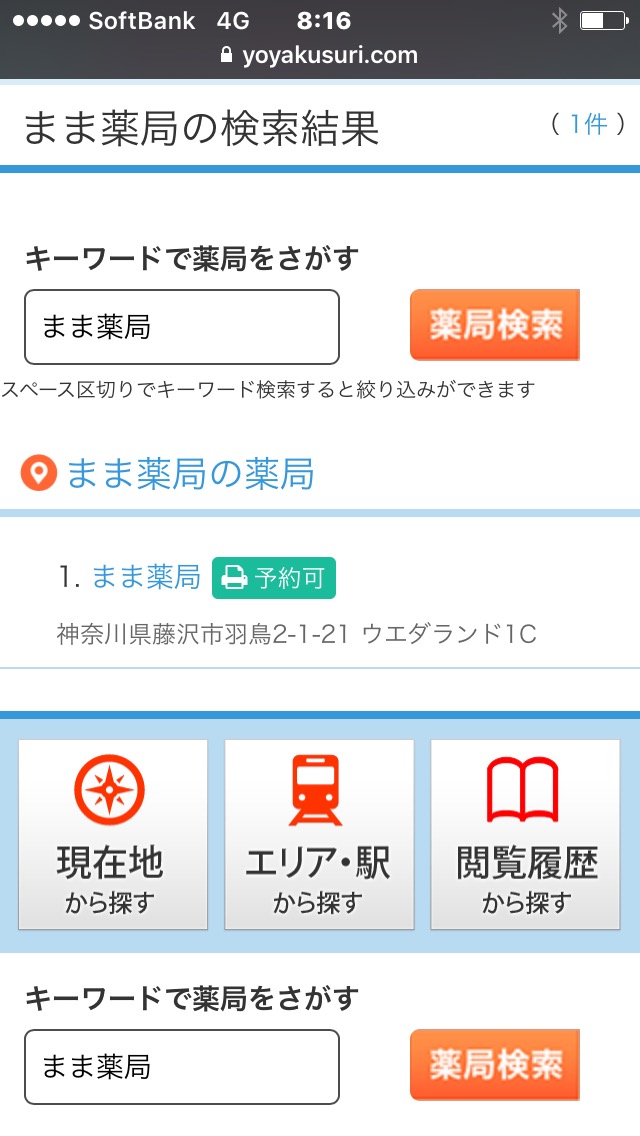The width and height of the screenshot is (640, 1136).
Task: Open 閲覧履歴 から探す
Action: (x=525, y=835)
